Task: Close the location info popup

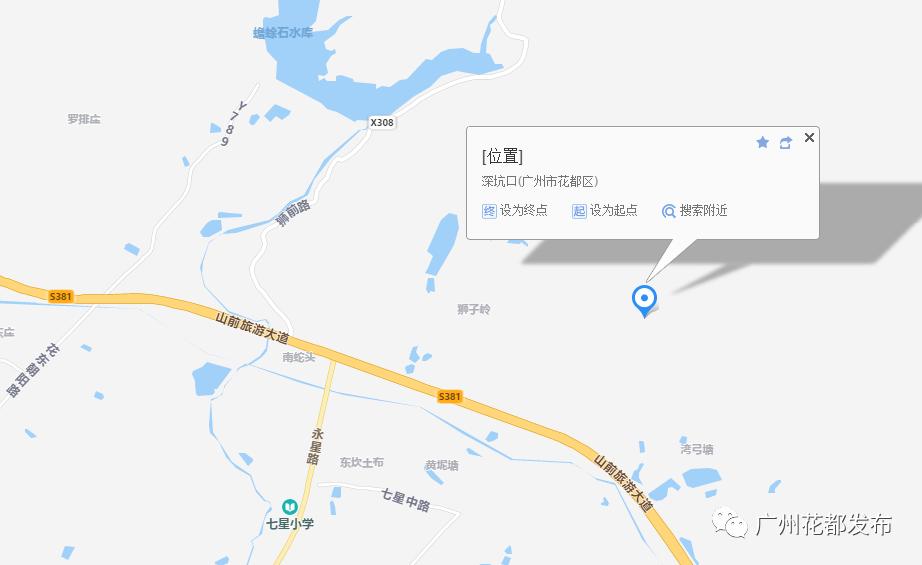Action: click(809, 138)
